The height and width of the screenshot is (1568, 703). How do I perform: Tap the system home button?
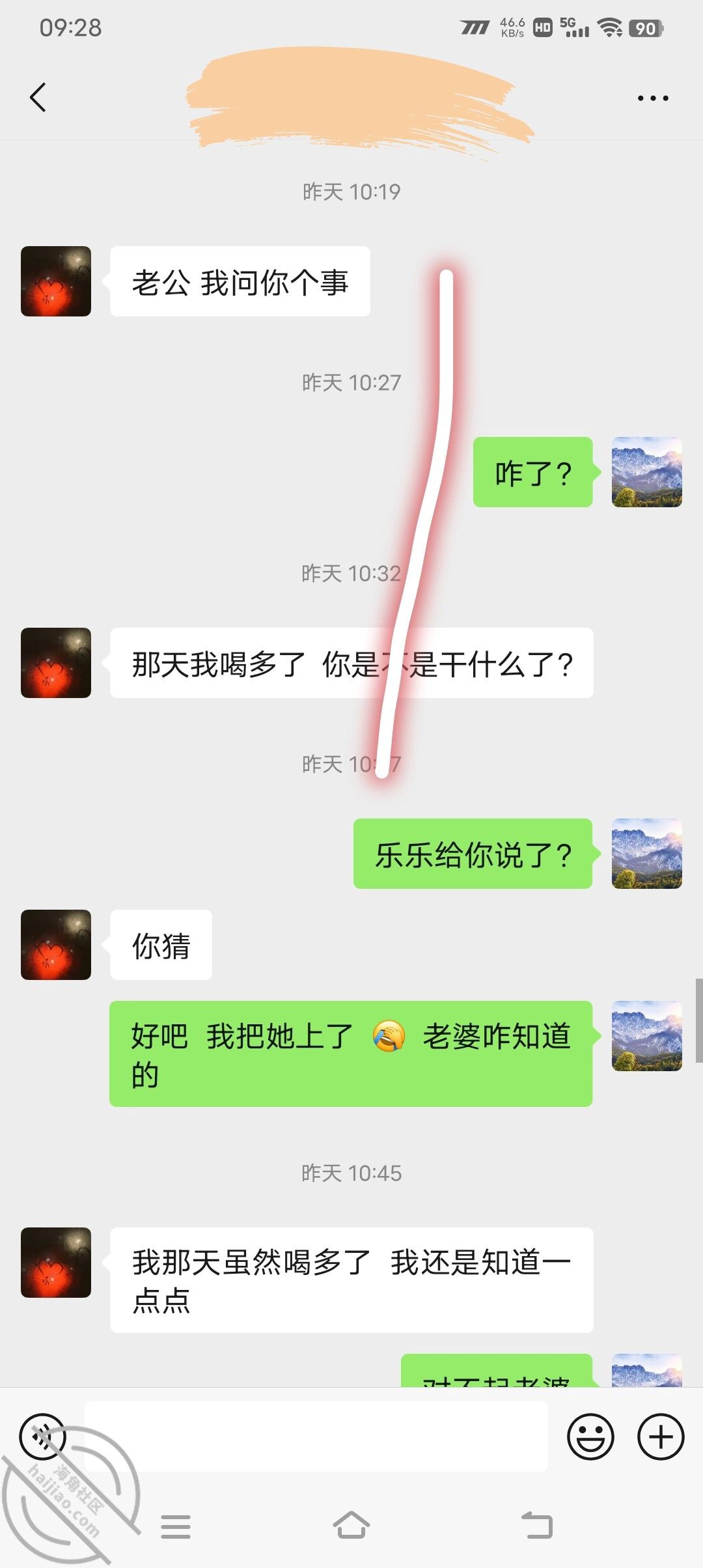351,1525
